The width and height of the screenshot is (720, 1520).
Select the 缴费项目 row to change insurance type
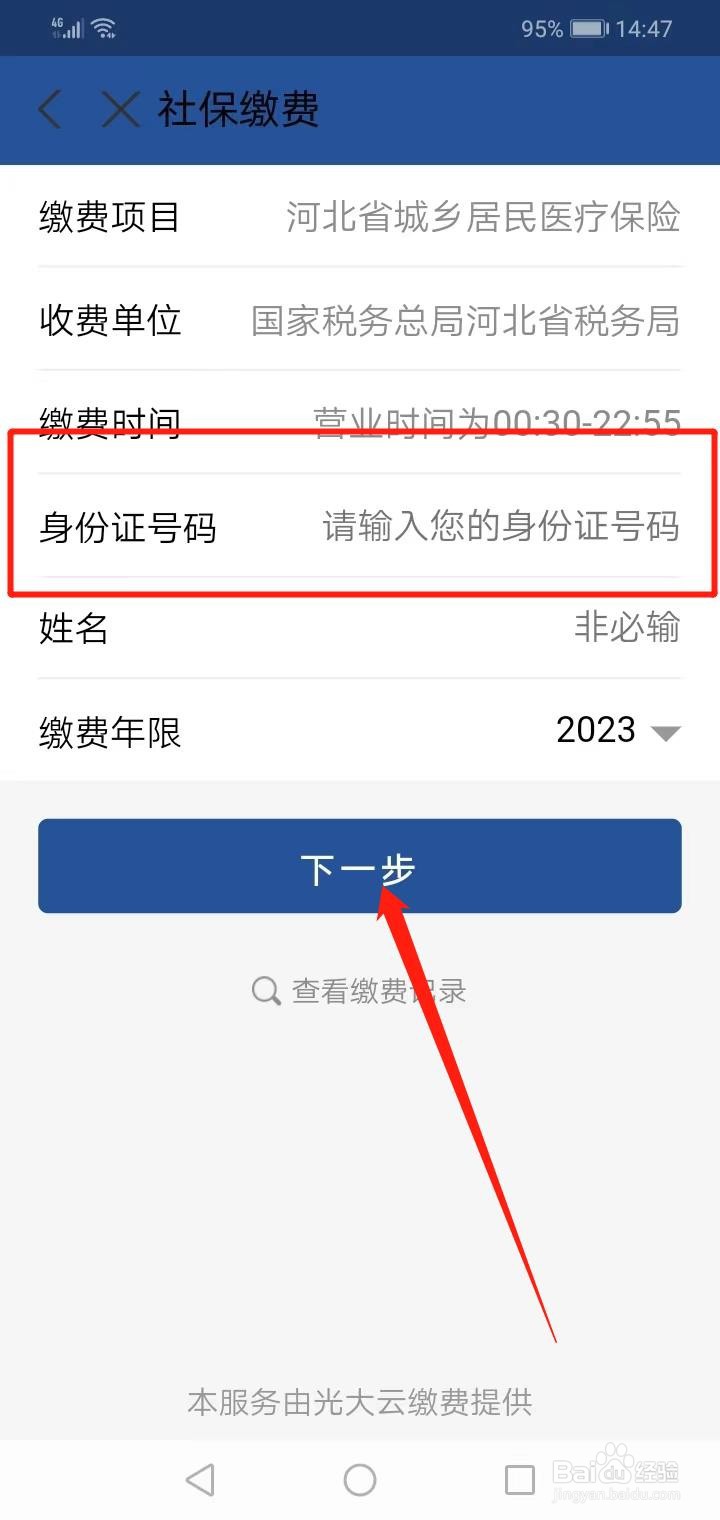click(x=360, y=217)
